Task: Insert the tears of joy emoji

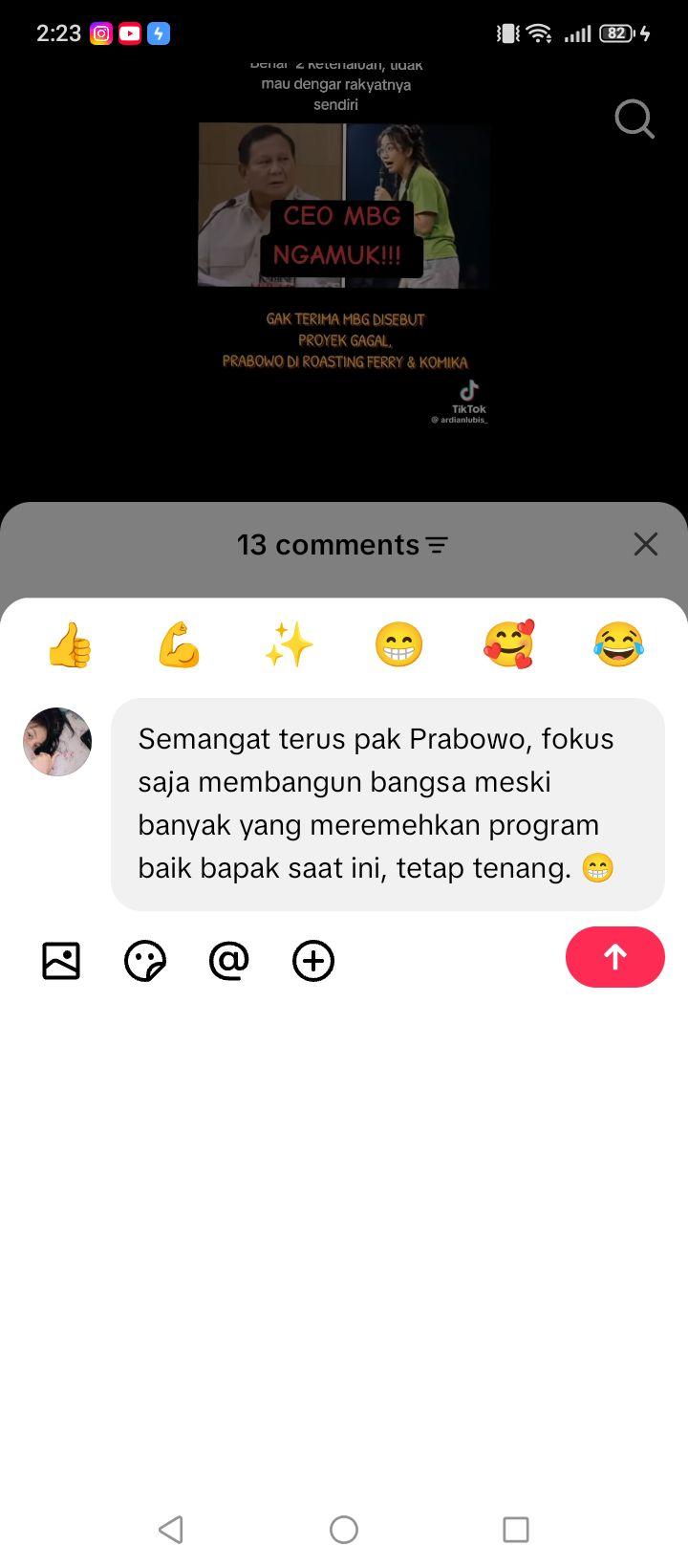Action: [x=618, y=644]
